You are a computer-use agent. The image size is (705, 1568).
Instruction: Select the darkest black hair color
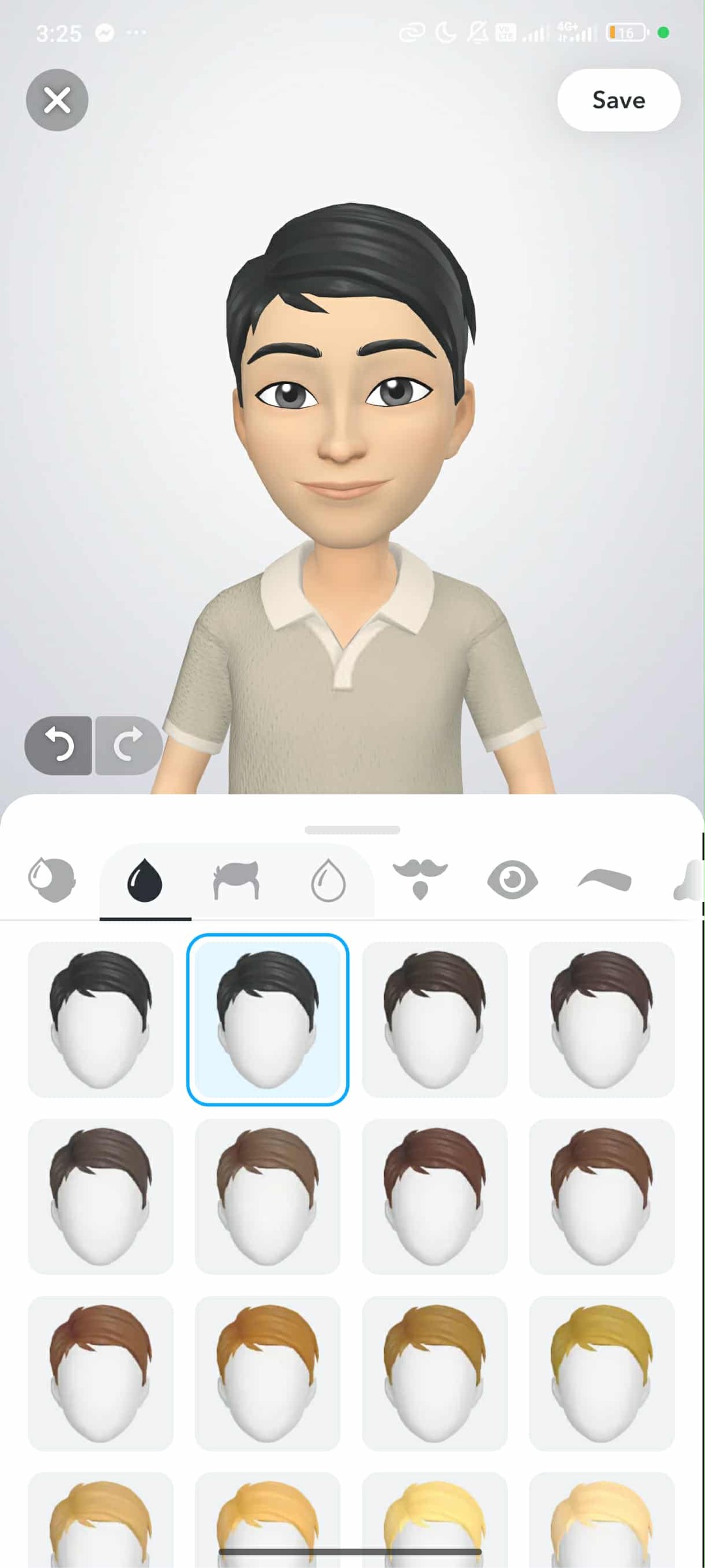[x=101, y=1019]
